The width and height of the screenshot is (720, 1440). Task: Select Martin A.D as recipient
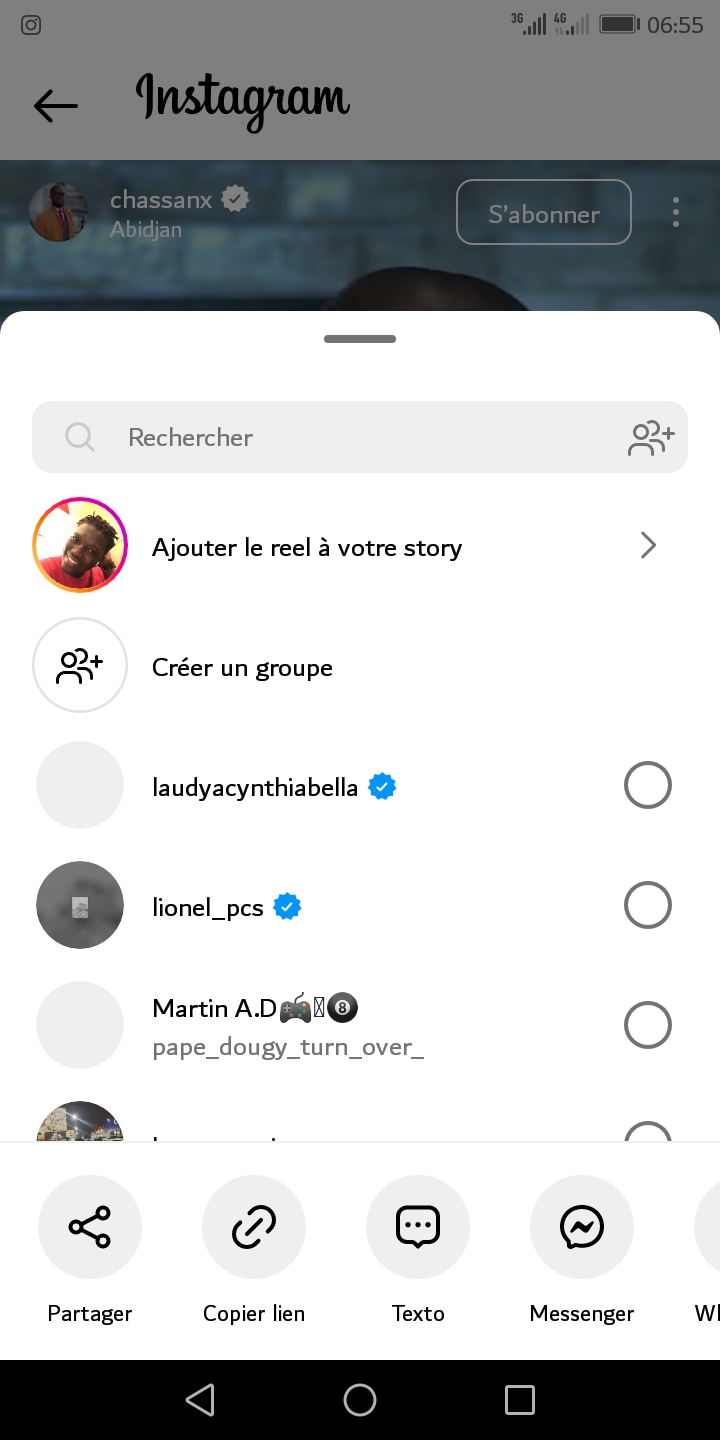tap(647, 1026)
